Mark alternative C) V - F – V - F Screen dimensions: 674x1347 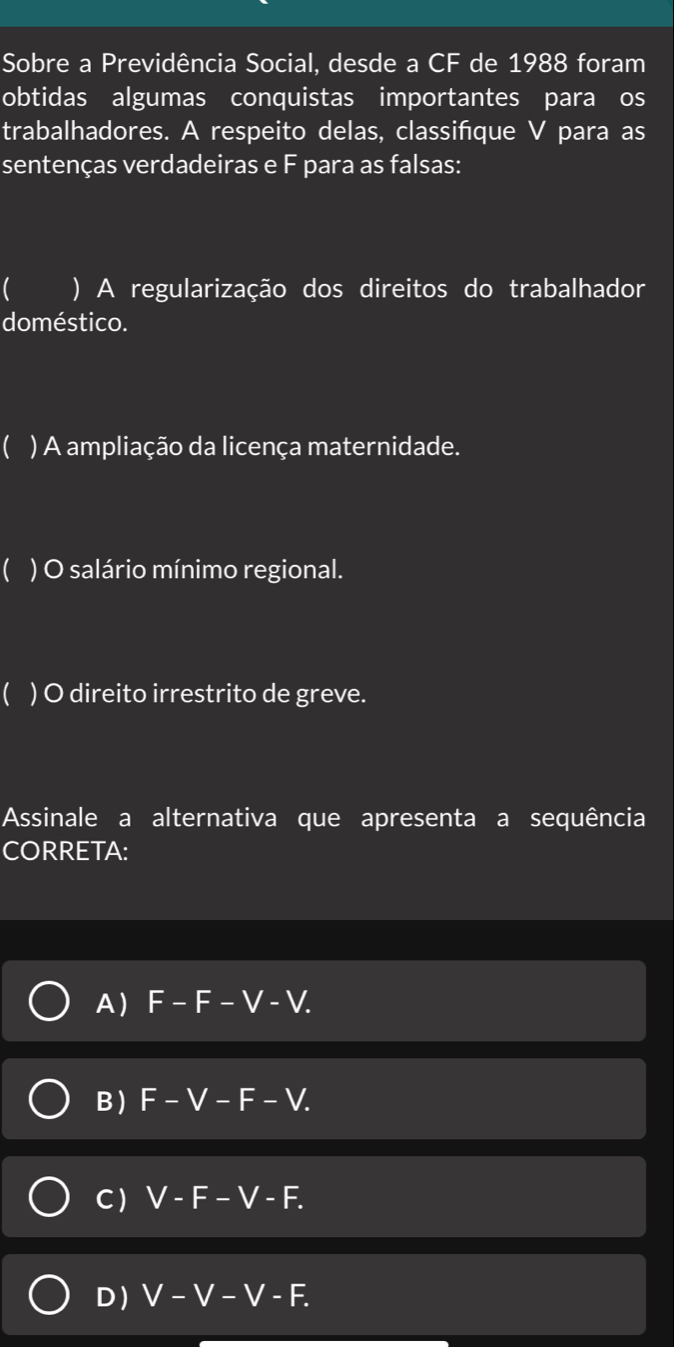click(50, 1197)
